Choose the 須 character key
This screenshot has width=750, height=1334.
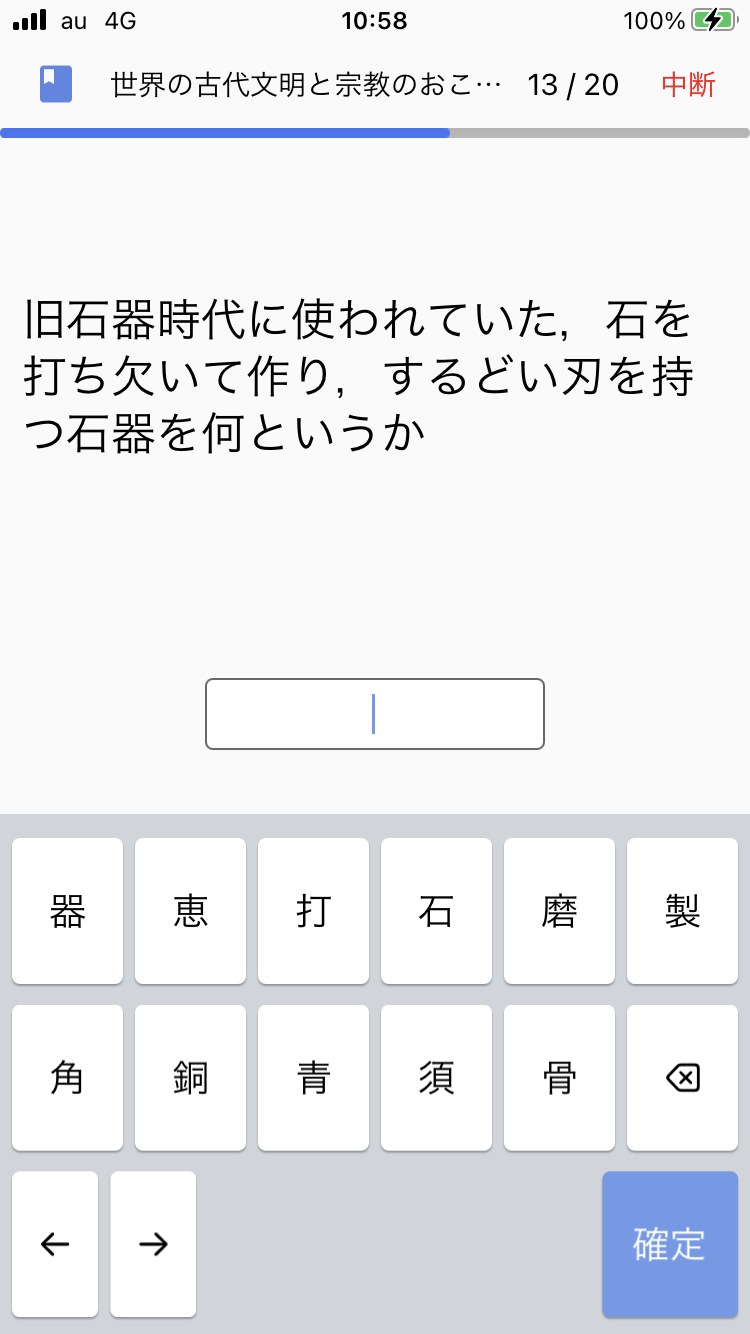[437, 1078]
